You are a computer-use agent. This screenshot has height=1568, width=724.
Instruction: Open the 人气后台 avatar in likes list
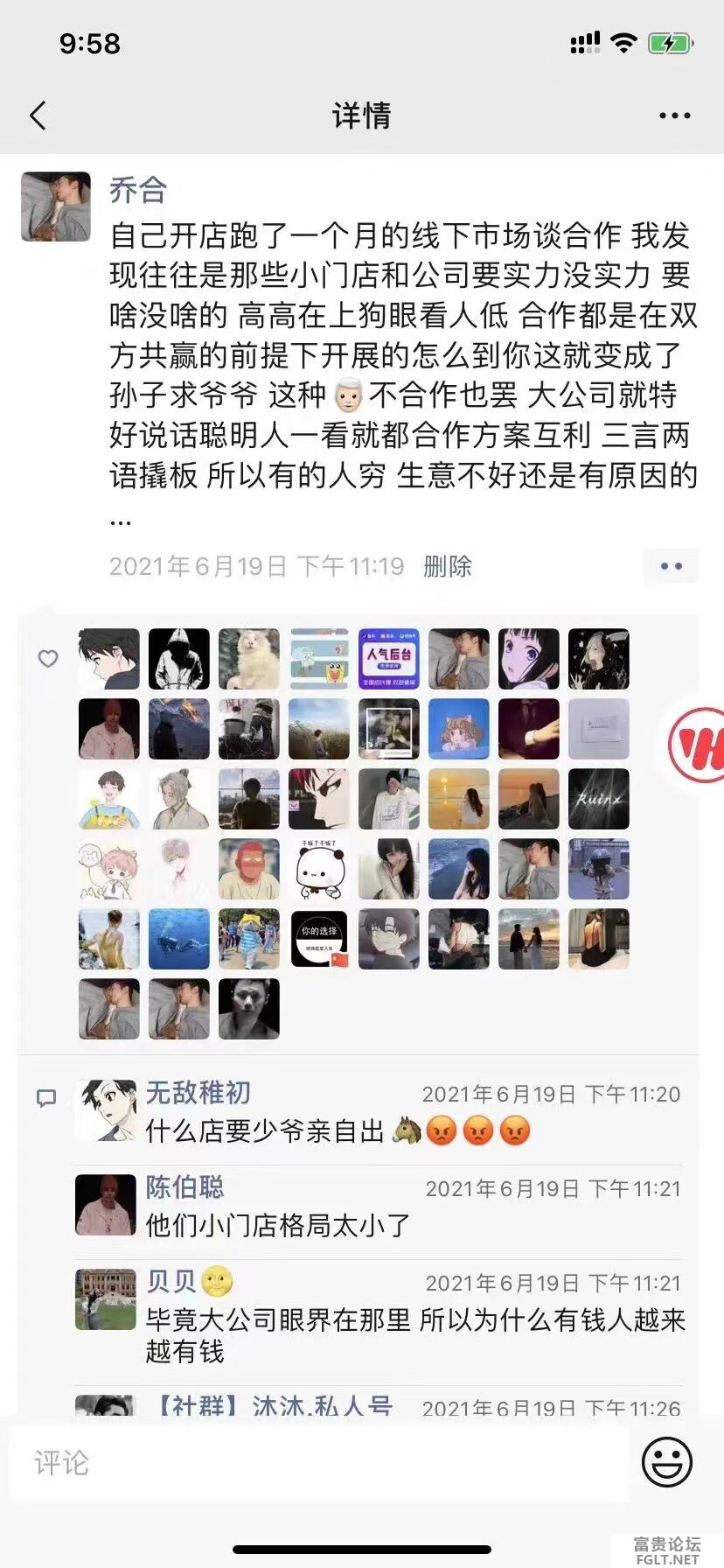389,659
